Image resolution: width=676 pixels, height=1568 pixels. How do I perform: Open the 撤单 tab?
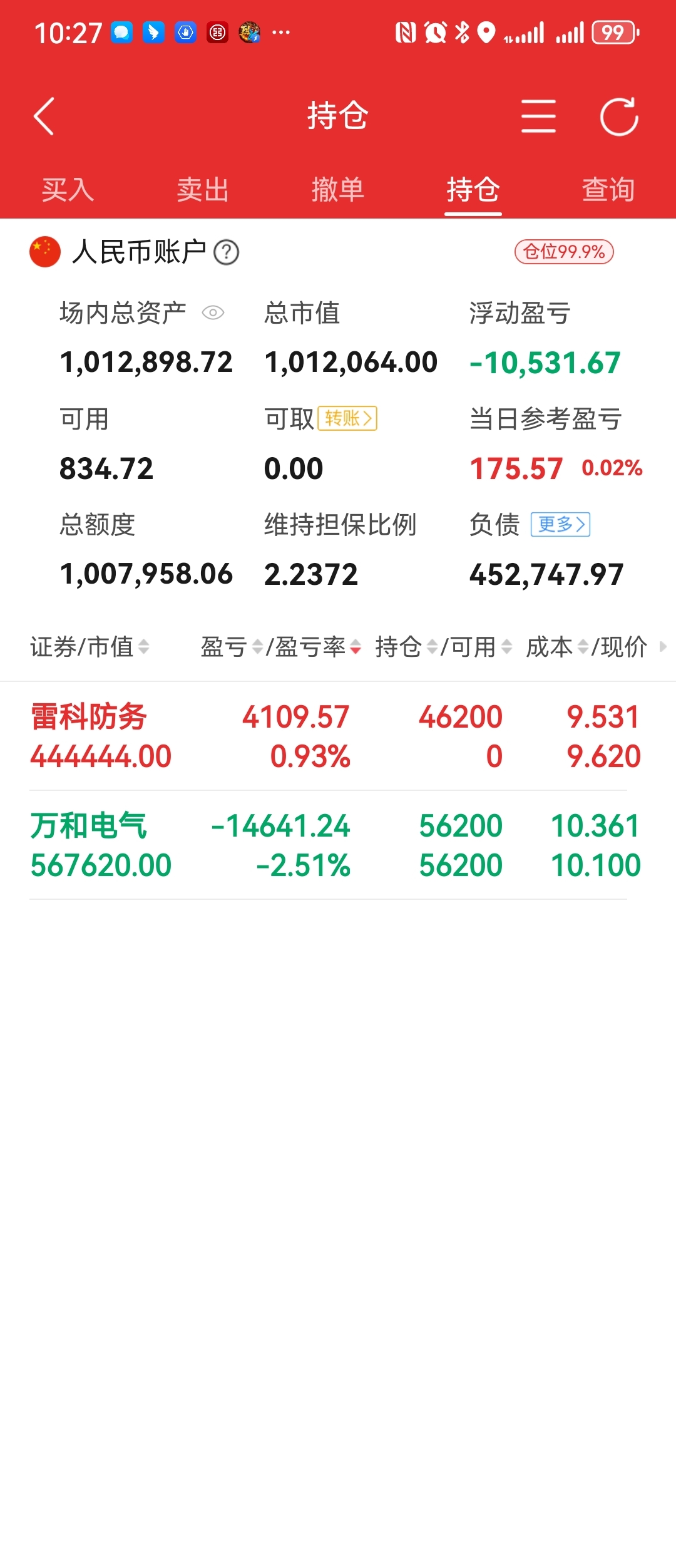338,189
